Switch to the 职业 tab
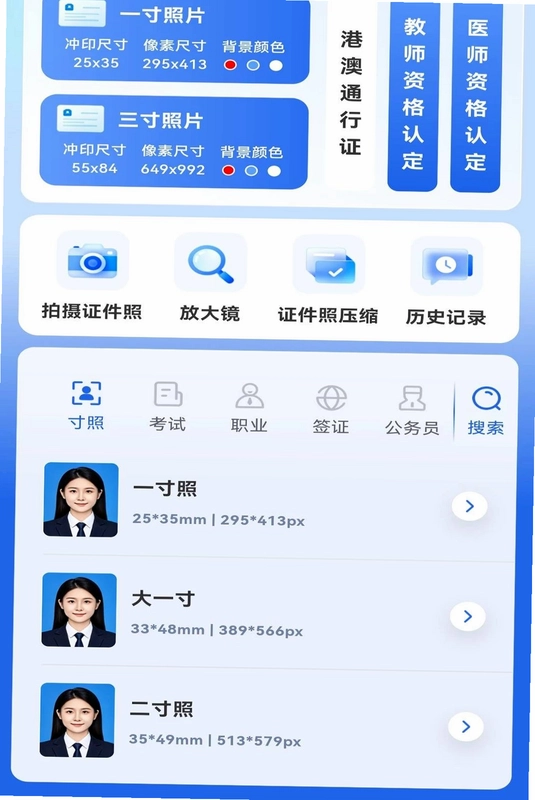Screen dimensions: 535x800 tap(249, 409)
